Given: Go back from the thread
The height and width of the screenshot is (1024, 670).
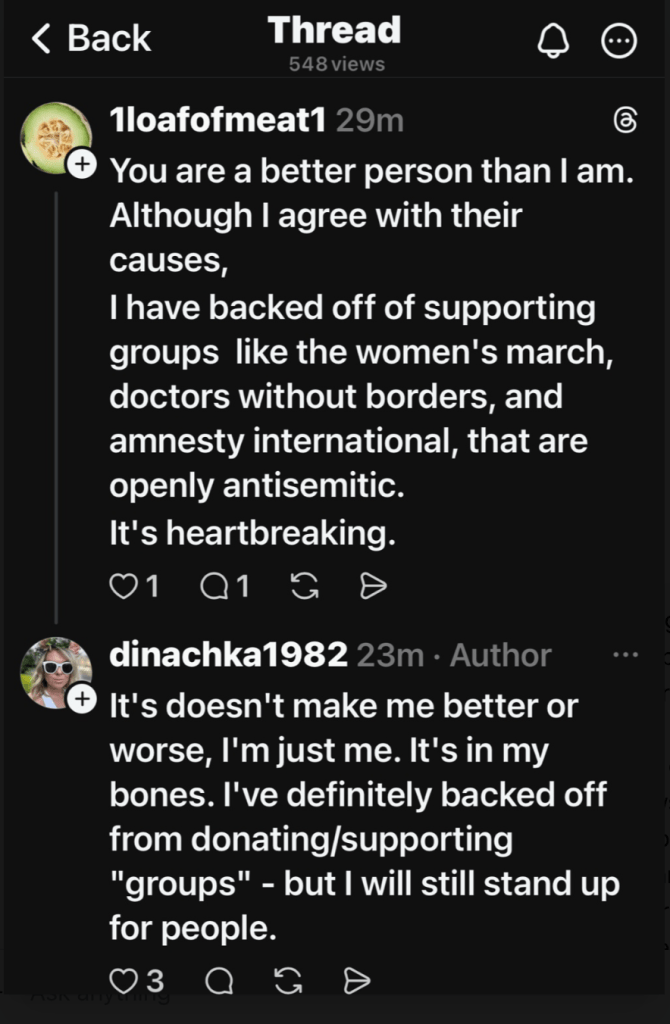Looking at the screenshot, I should tap(90, 39).
